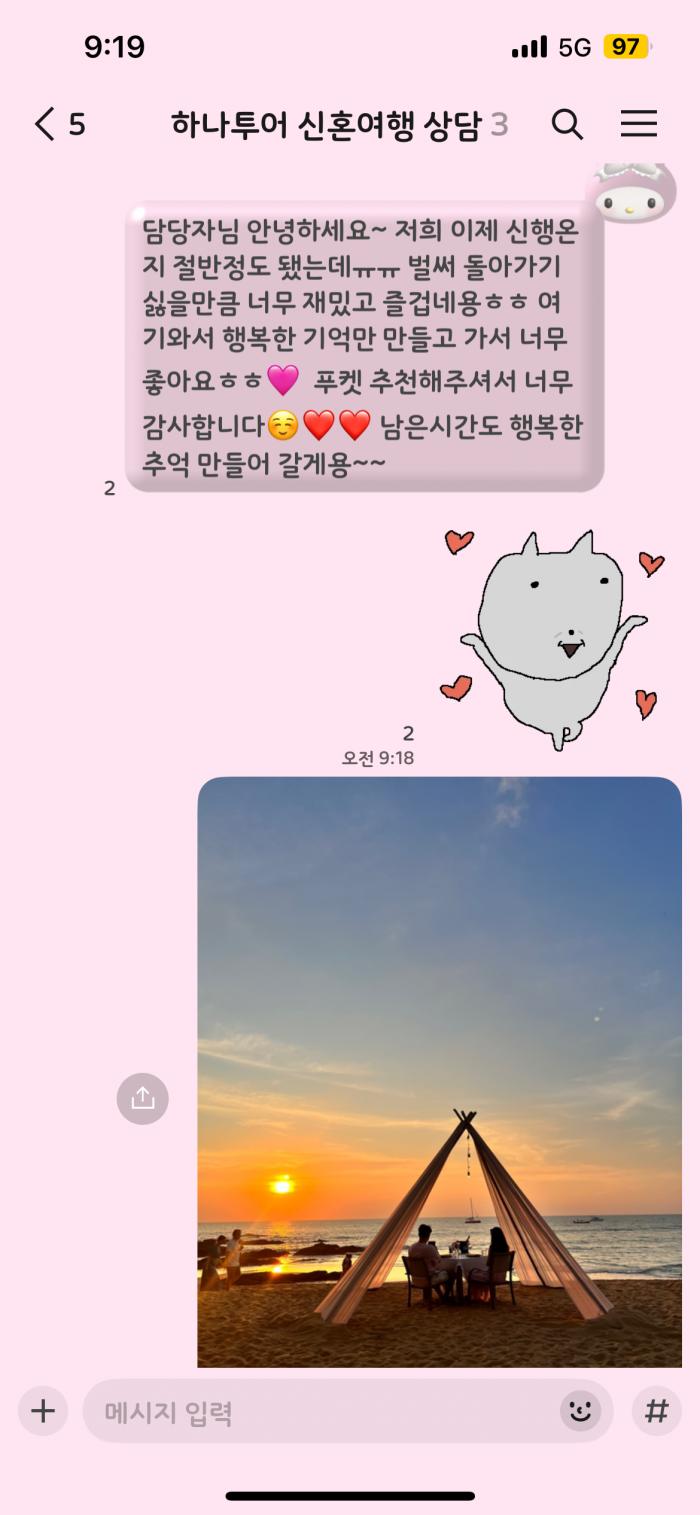This screenshot has width=700, height=1515.
Task: Tap the hashtag search button
Action: [x=657, y=1411]
